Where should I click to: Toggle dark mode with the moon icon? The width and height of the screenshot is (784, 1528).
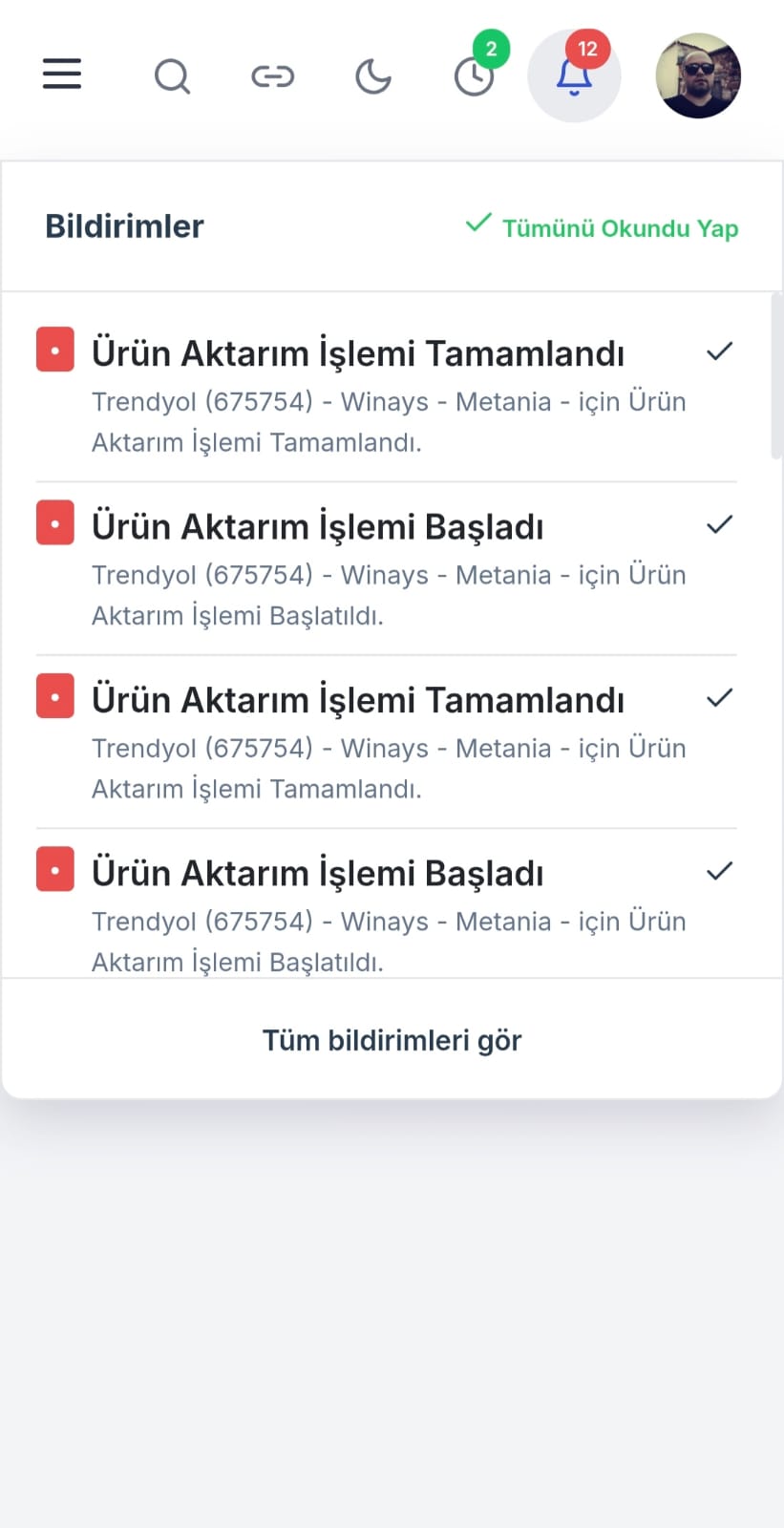tap(372, 75)
